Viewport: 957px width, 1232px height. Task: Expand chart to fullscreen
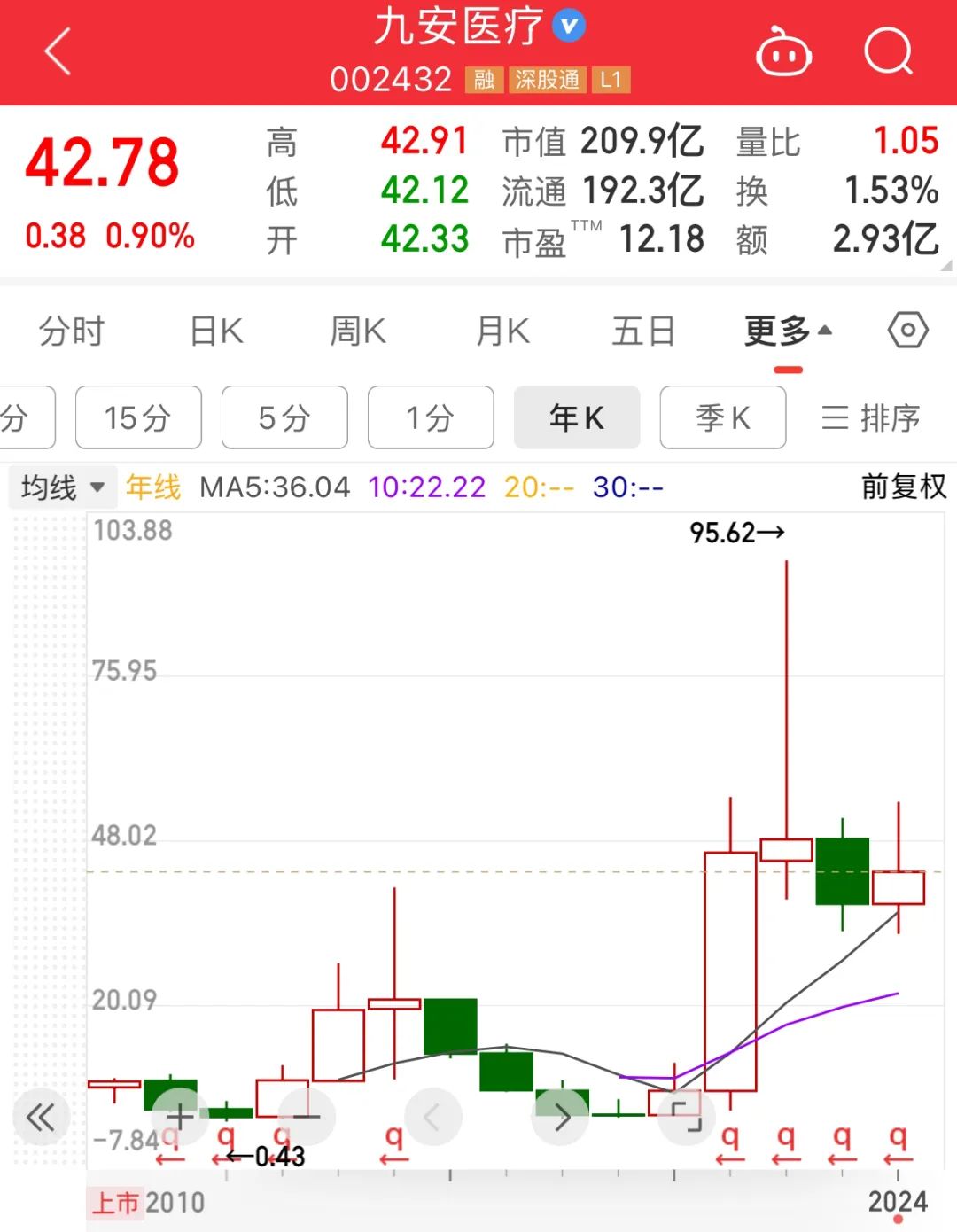685,1117
